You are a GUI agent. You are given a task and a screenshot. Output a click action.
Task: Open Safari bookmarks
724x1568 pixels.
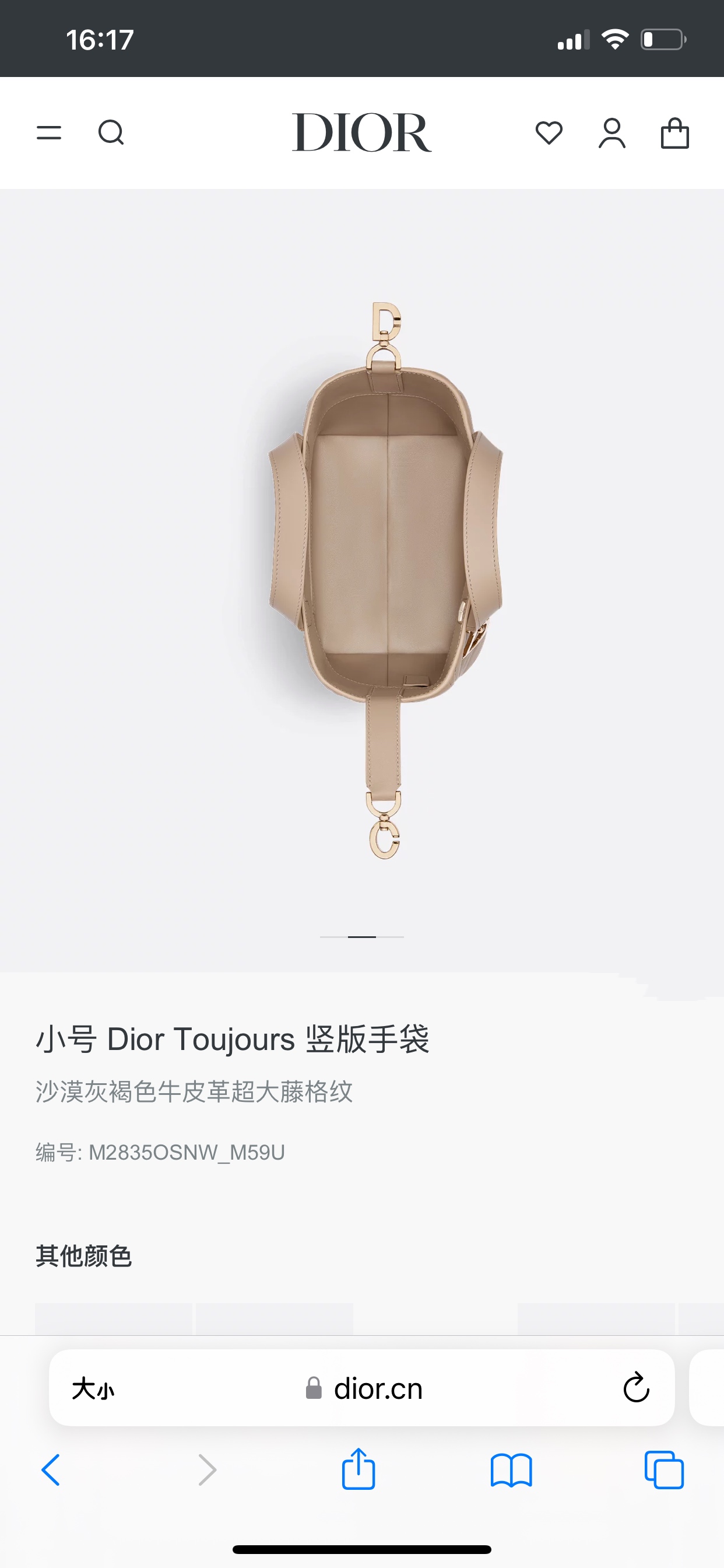[x=511, y=1470]
